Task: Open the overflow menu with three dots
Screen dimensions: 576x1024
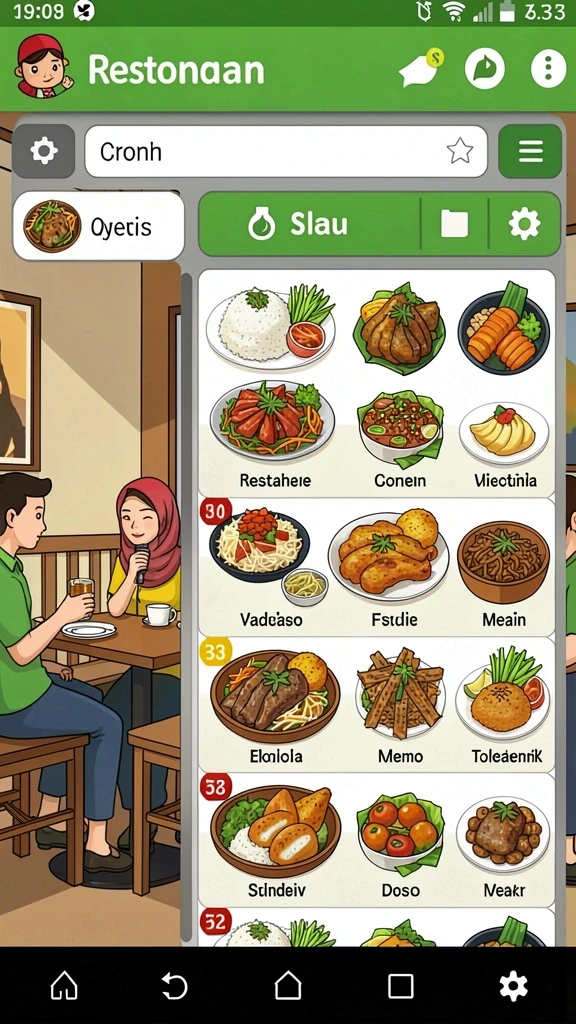Action: (x=548, y=67)
